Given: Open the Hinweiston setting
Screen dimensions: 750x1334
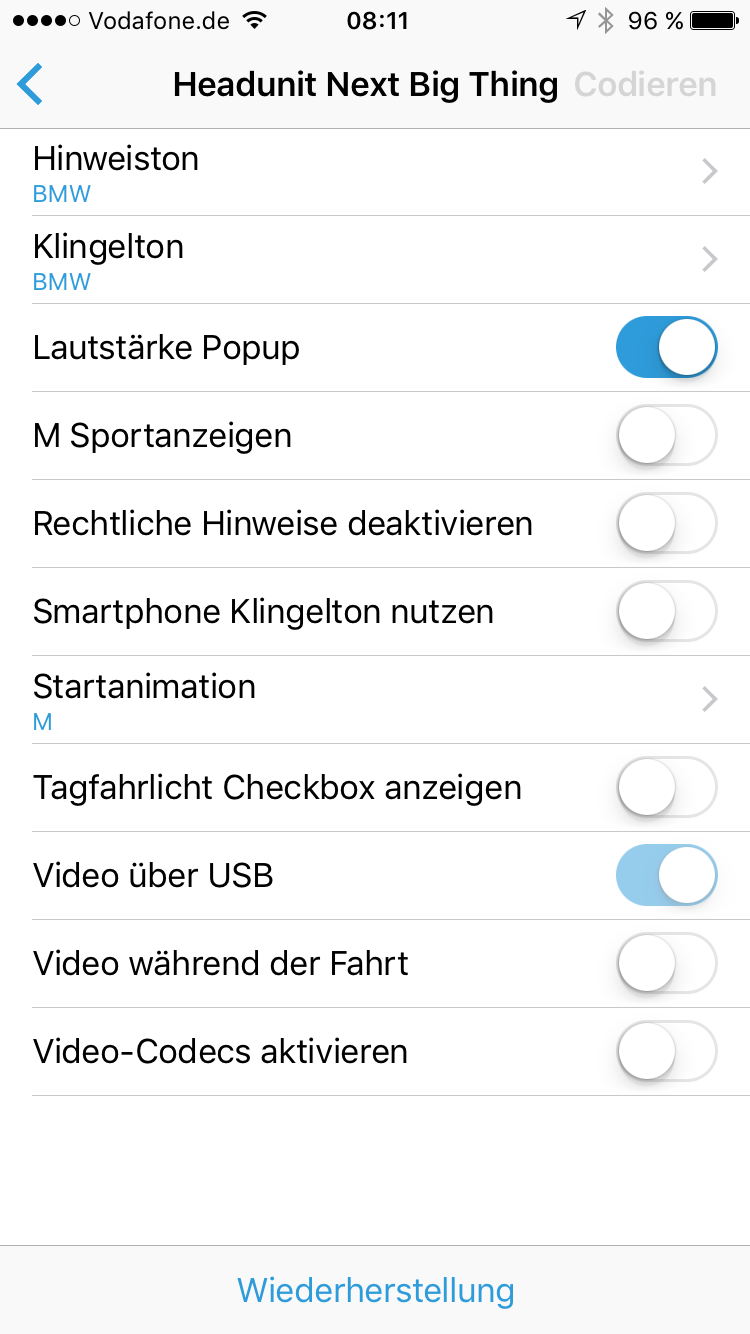Looking at the screenshot, I should (375, 172).
